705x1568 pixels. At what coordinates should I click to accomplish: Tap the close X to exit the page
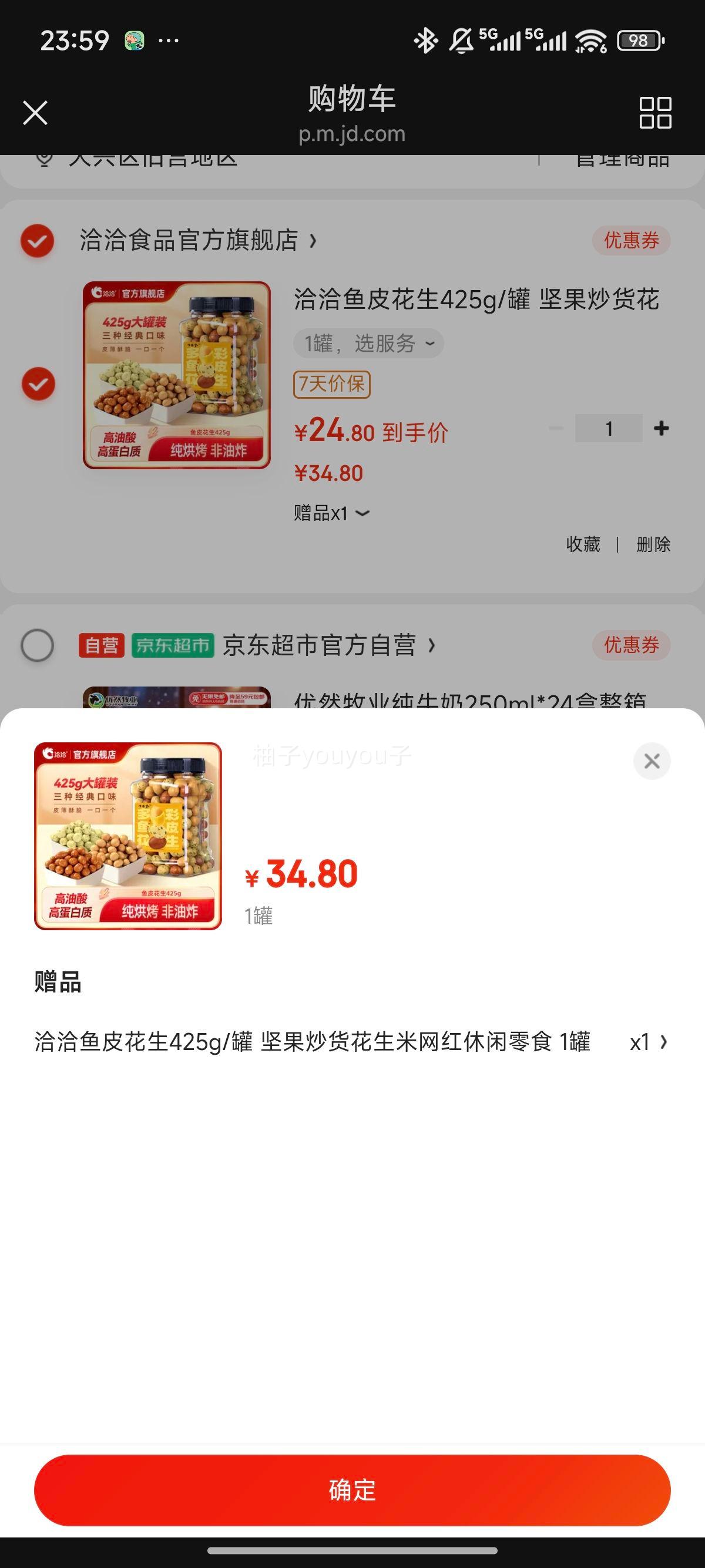pos(35,113)
